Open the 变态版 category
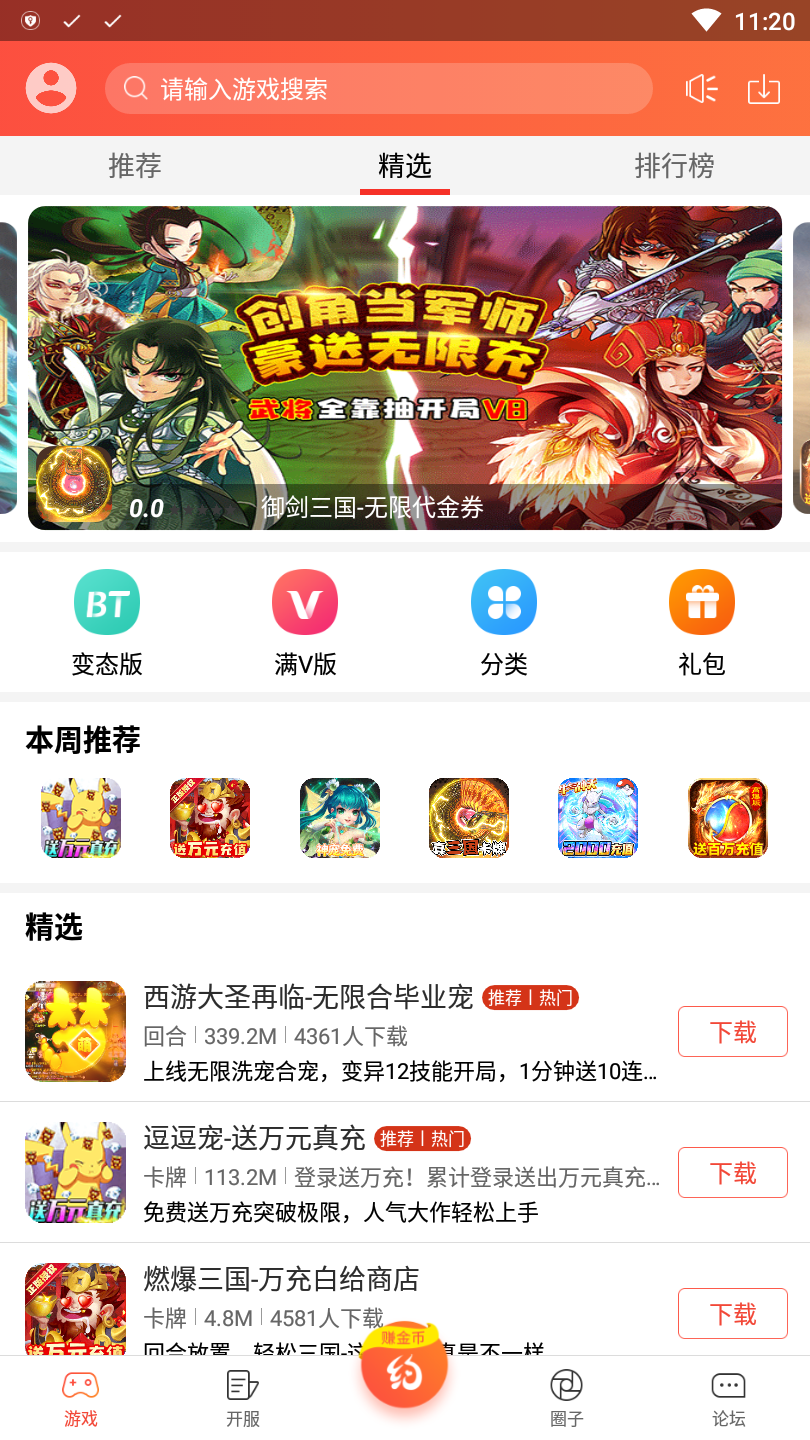 click(x=107, y=622)
